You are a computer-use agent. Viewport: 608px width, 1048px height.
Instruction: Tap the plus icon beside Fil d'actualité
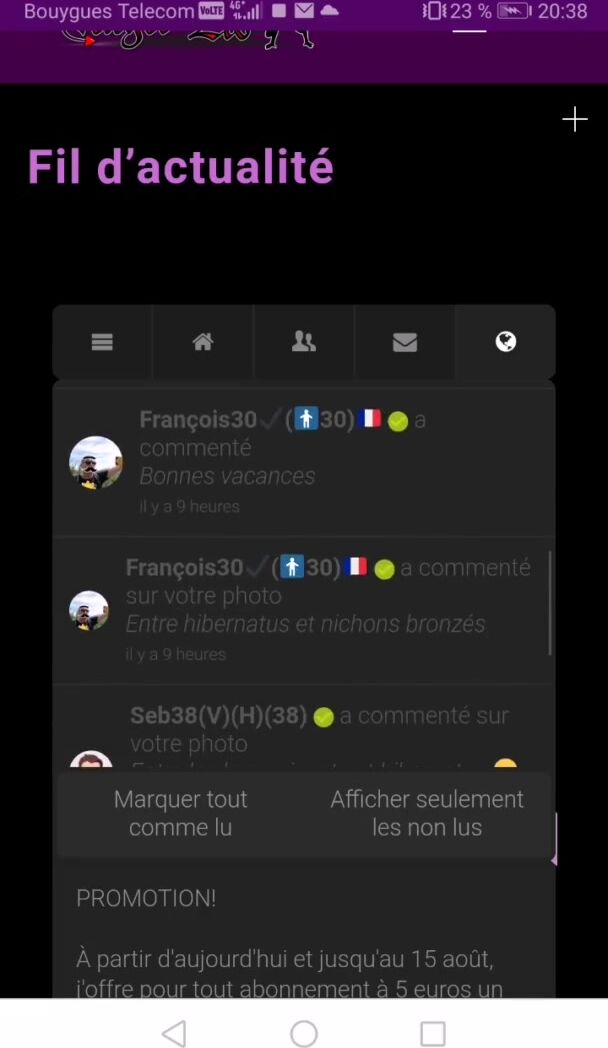(575, 120)
